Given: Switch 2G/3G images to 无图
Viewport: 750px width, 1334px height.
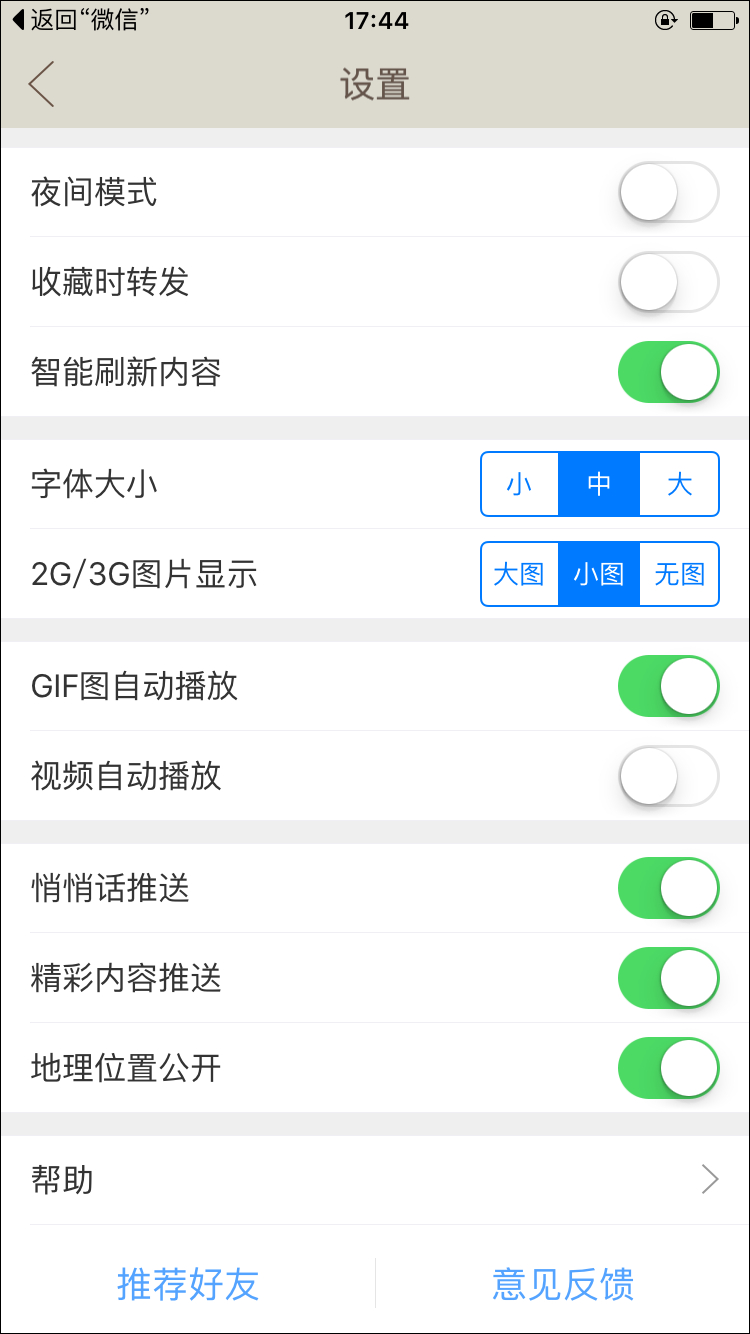Looking at the screenshot, I should (x=679, y=574).
